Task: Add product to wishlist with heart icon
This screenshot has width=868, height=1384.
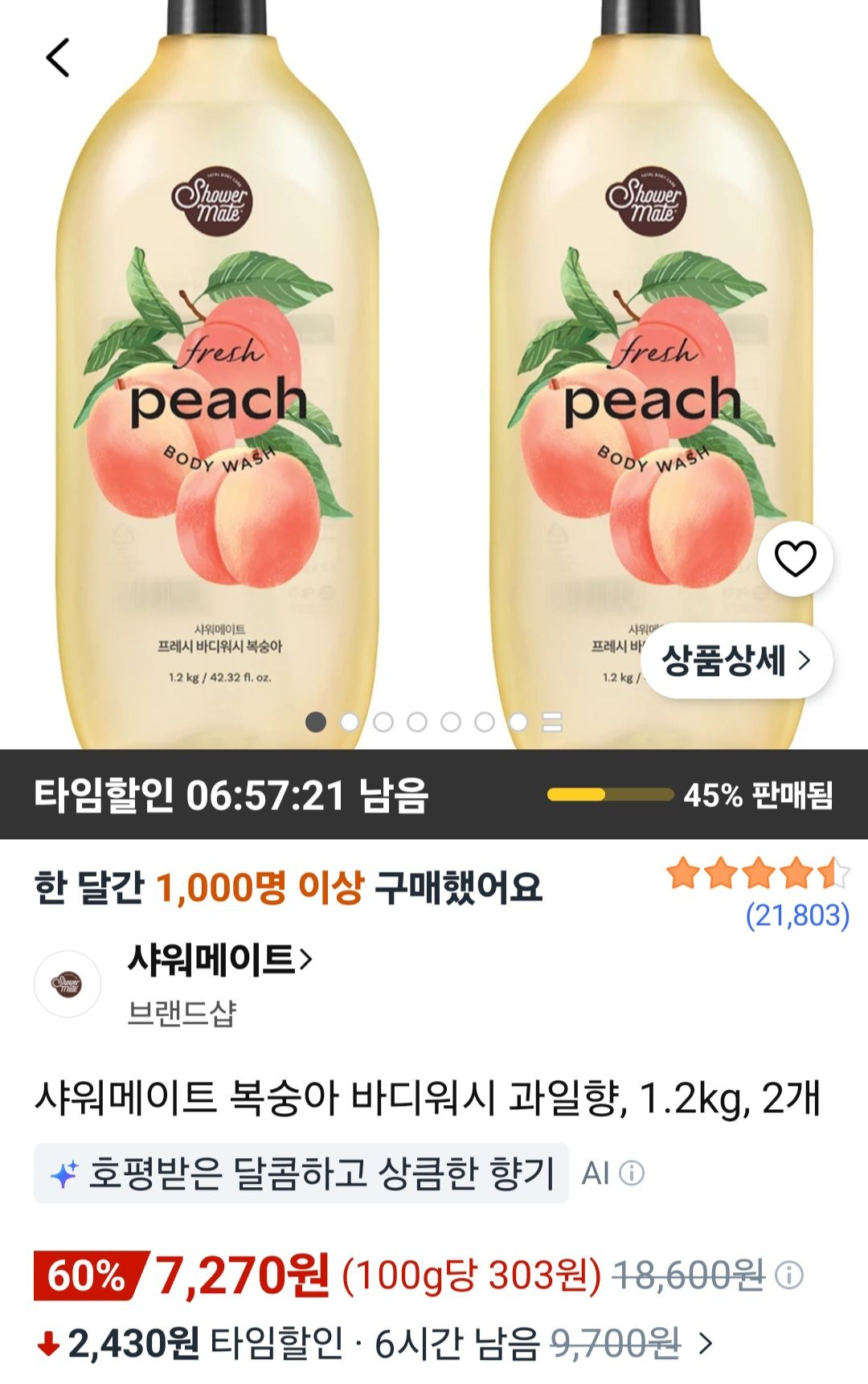Action: (x=795, y=559)
